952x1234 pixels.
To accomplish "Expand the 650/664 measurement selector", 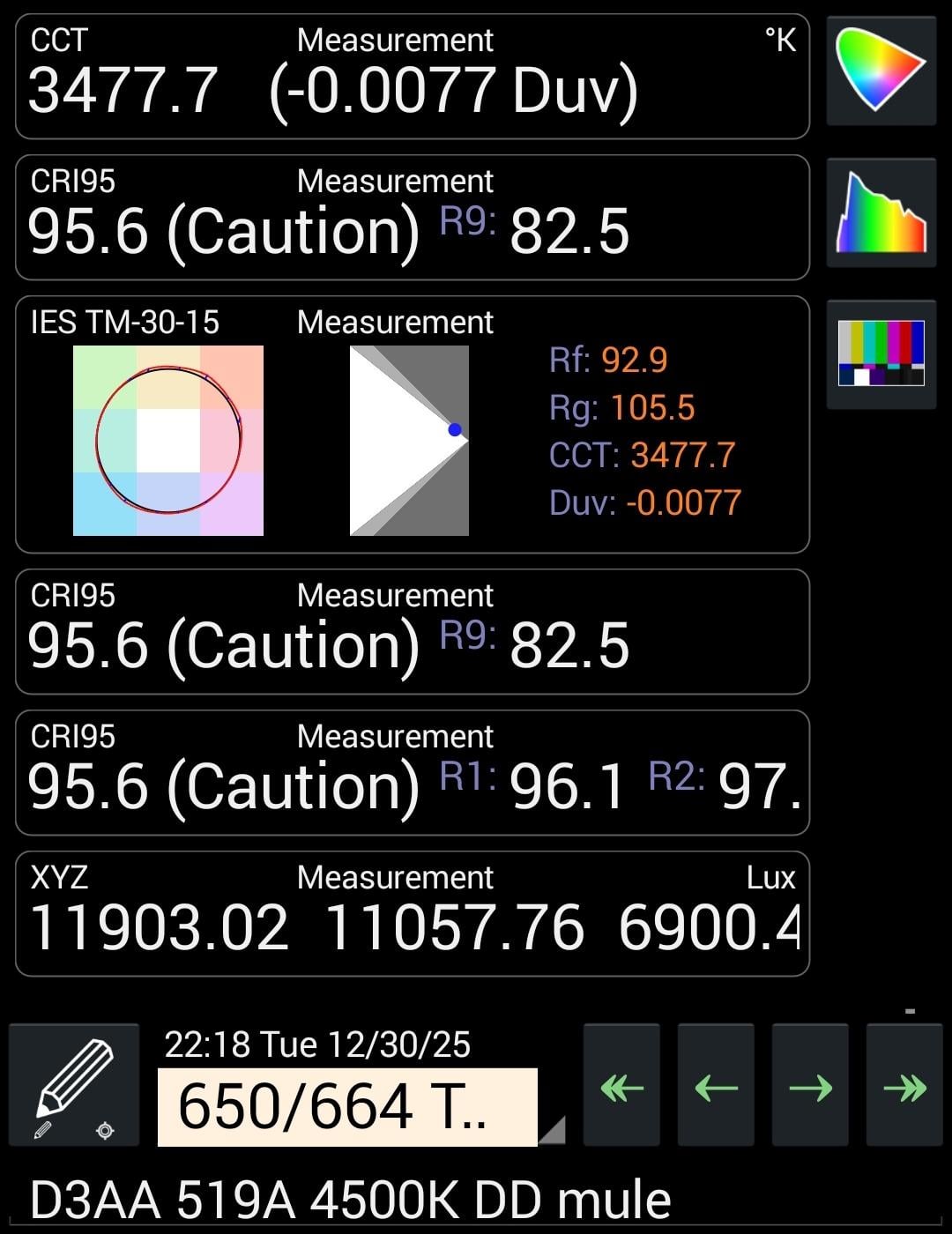I will click(x=347, y=1107).
